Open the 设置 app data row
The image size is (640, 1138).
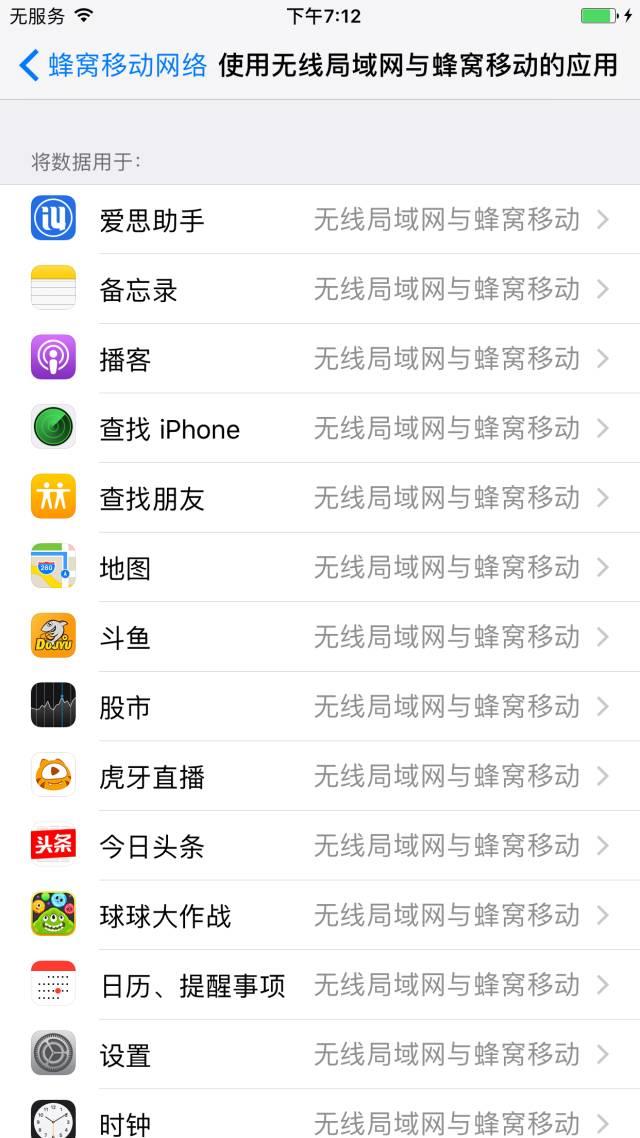pyautogui.click(x=320, y=1054)
